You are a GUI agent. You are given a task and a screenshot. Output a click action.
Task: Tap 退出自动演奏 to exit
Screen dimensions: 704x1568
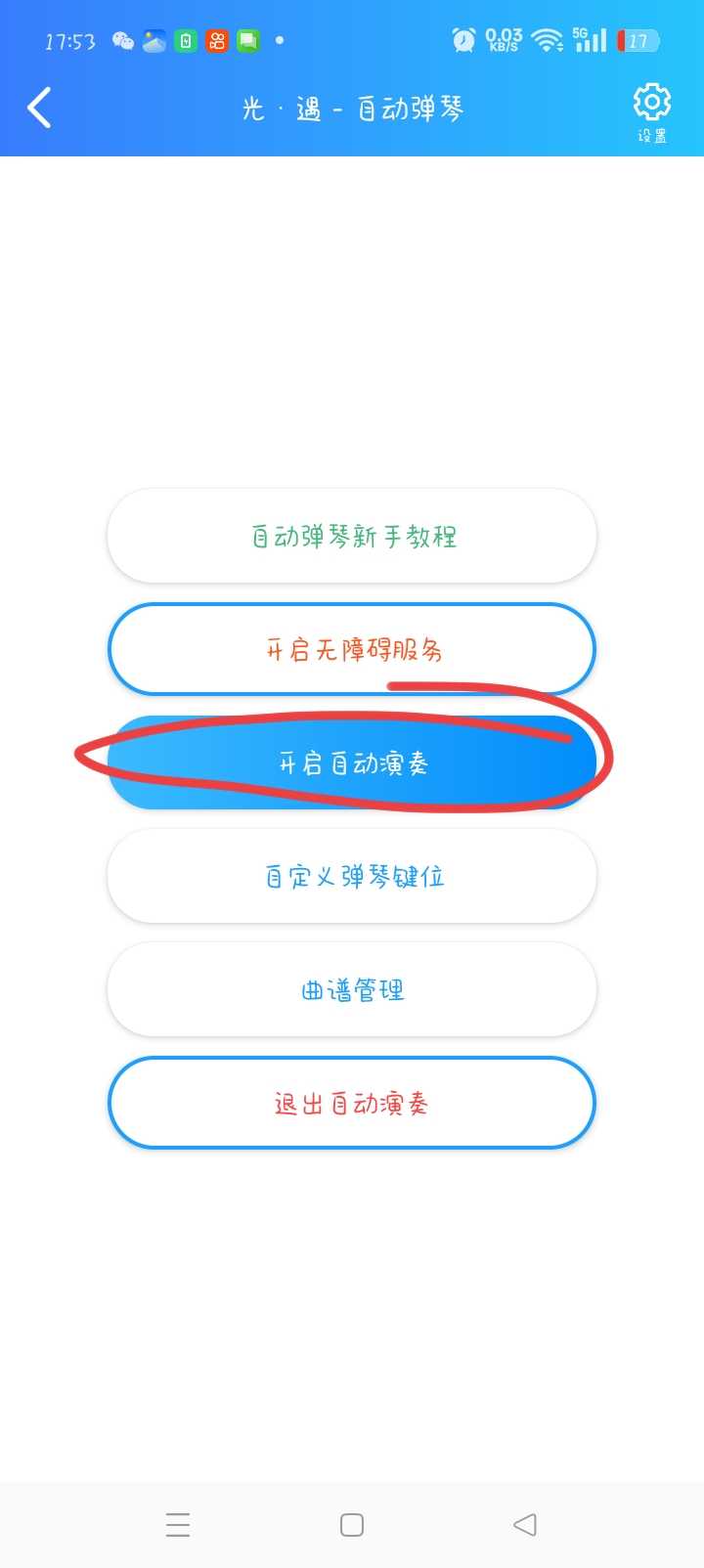click(352, 1103)
